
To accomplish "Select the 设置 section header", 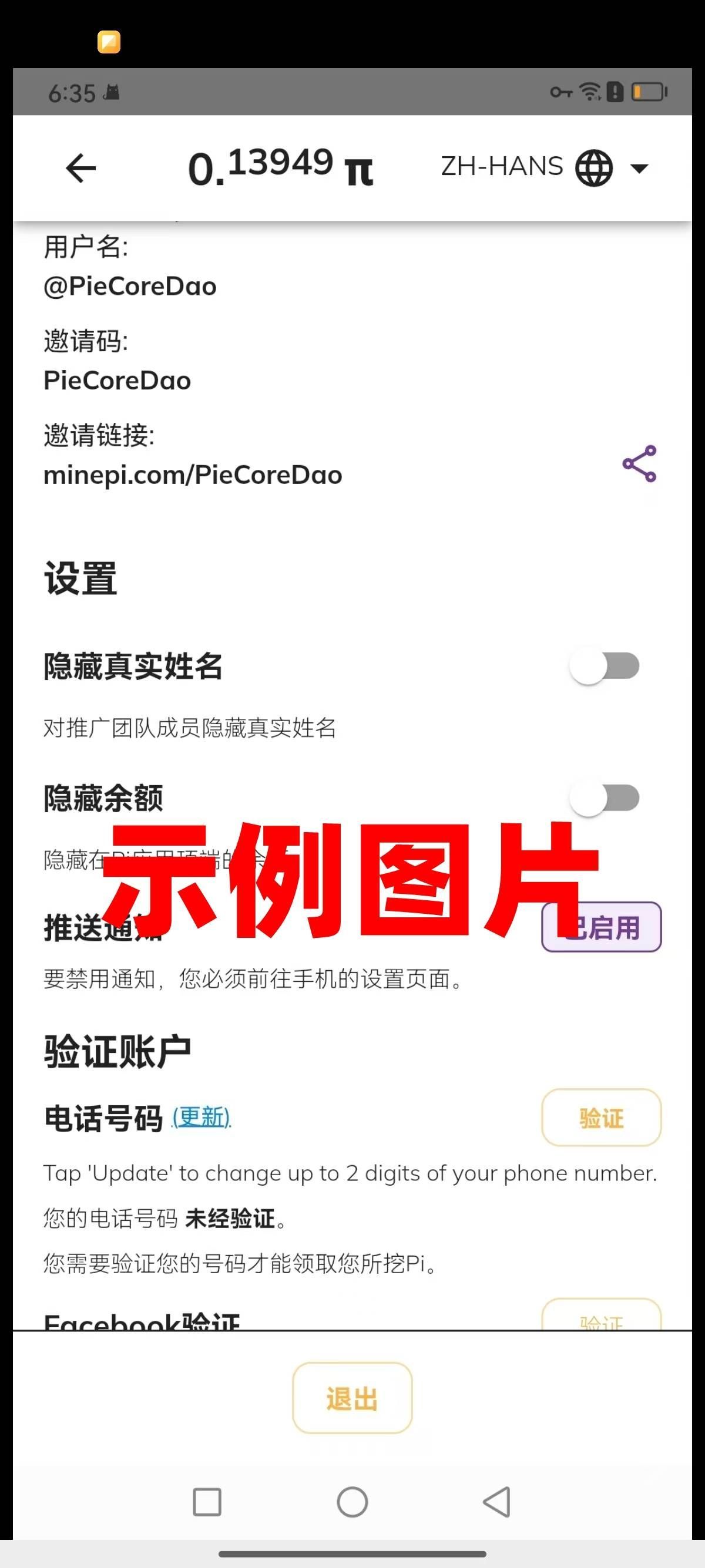I will (80, 580).
